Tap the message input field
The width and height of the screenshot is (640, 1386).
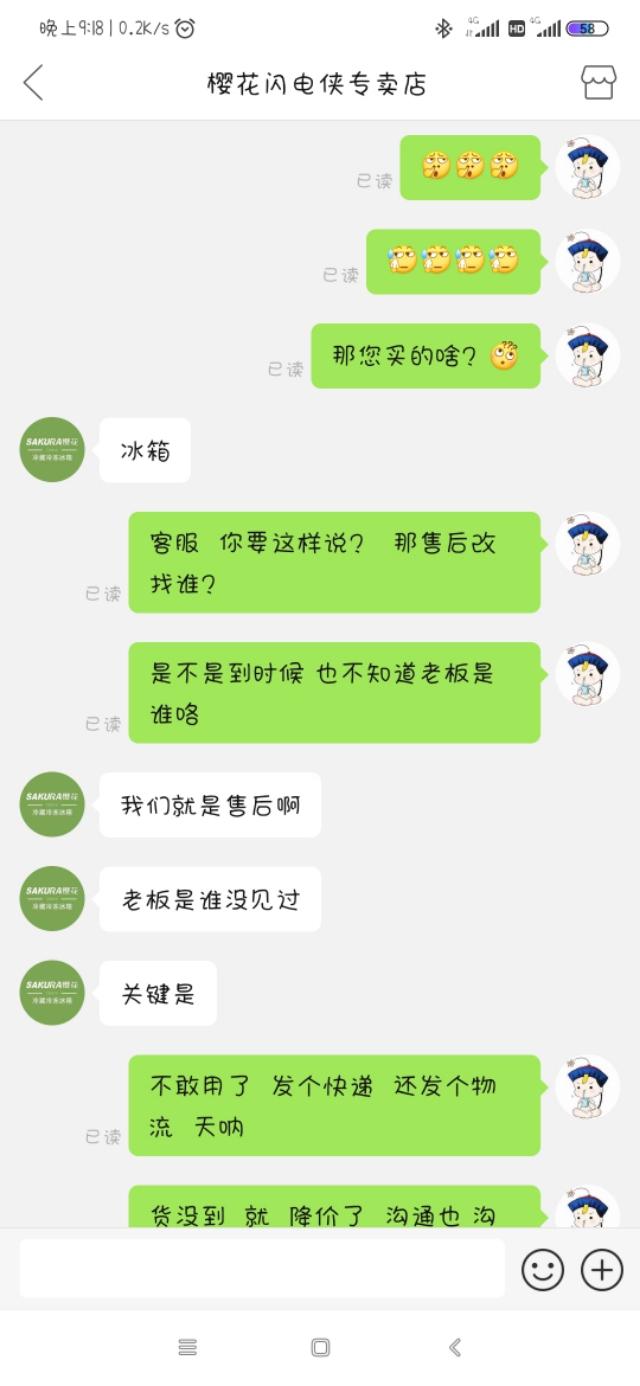click(262, 1269)
